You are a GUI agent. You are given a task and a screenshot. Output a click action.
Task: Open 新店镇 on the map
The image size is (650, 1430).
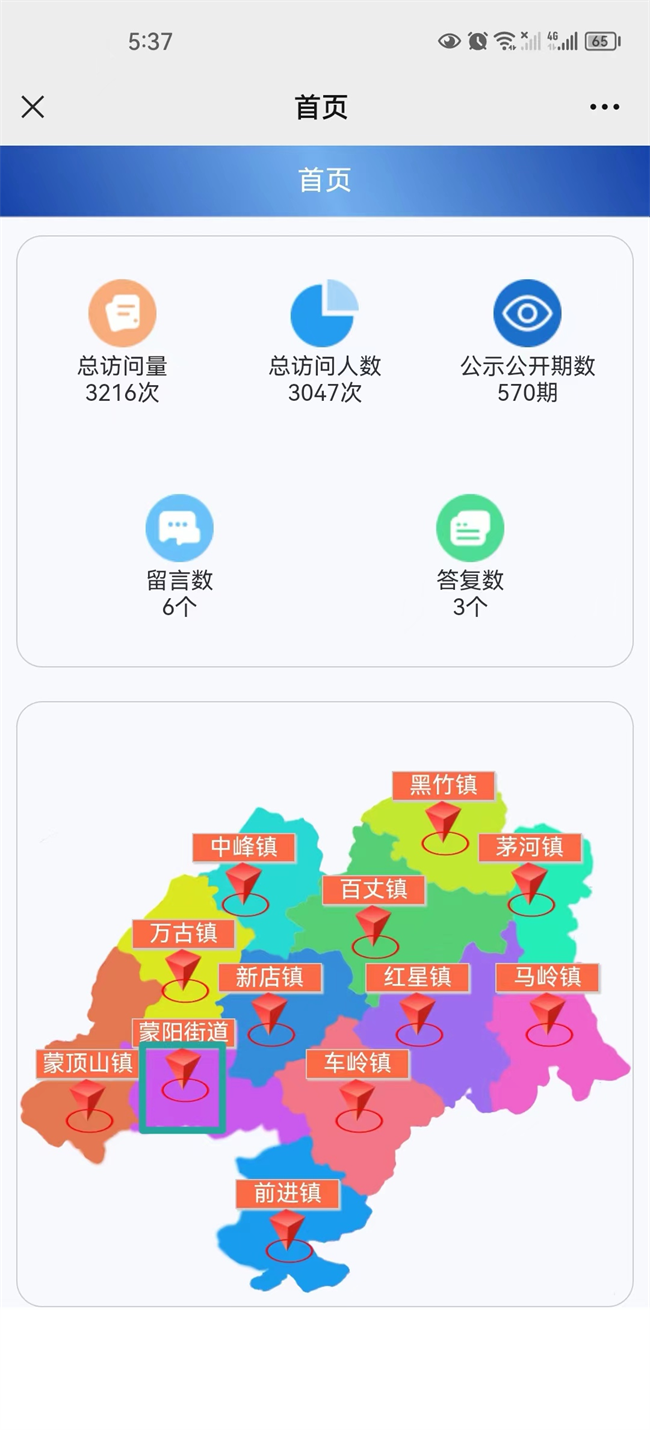pyautogui.click(x=269, y=1014)
